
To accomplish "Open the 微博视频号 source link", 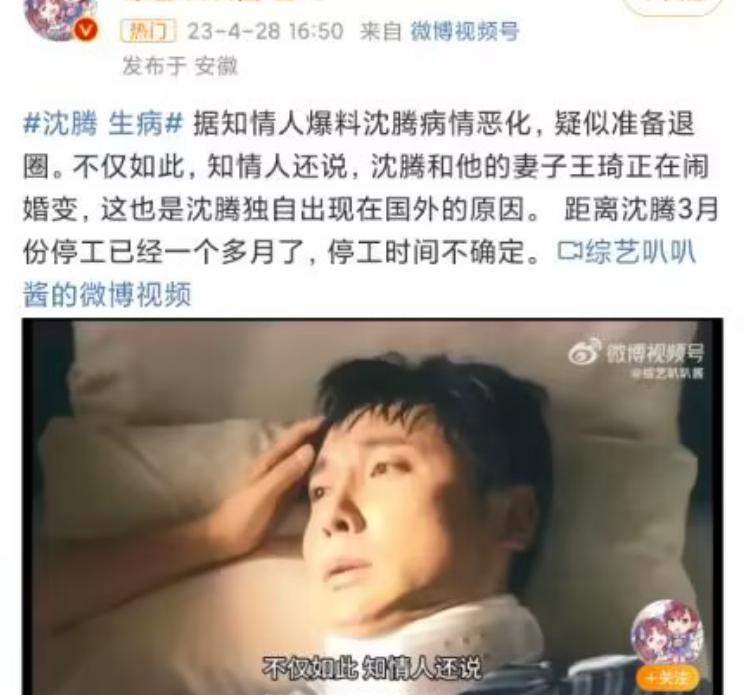I will coord(465,31).
